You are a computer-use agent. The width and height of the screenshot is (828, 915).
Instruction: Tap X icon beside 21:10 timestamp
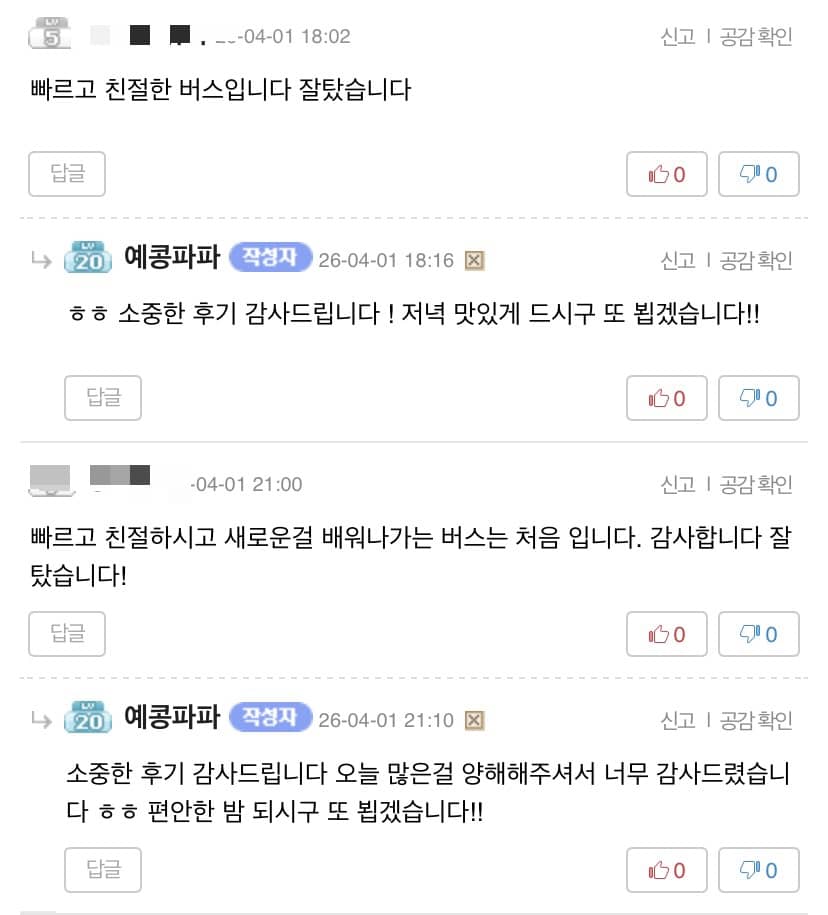click(475, 721)
